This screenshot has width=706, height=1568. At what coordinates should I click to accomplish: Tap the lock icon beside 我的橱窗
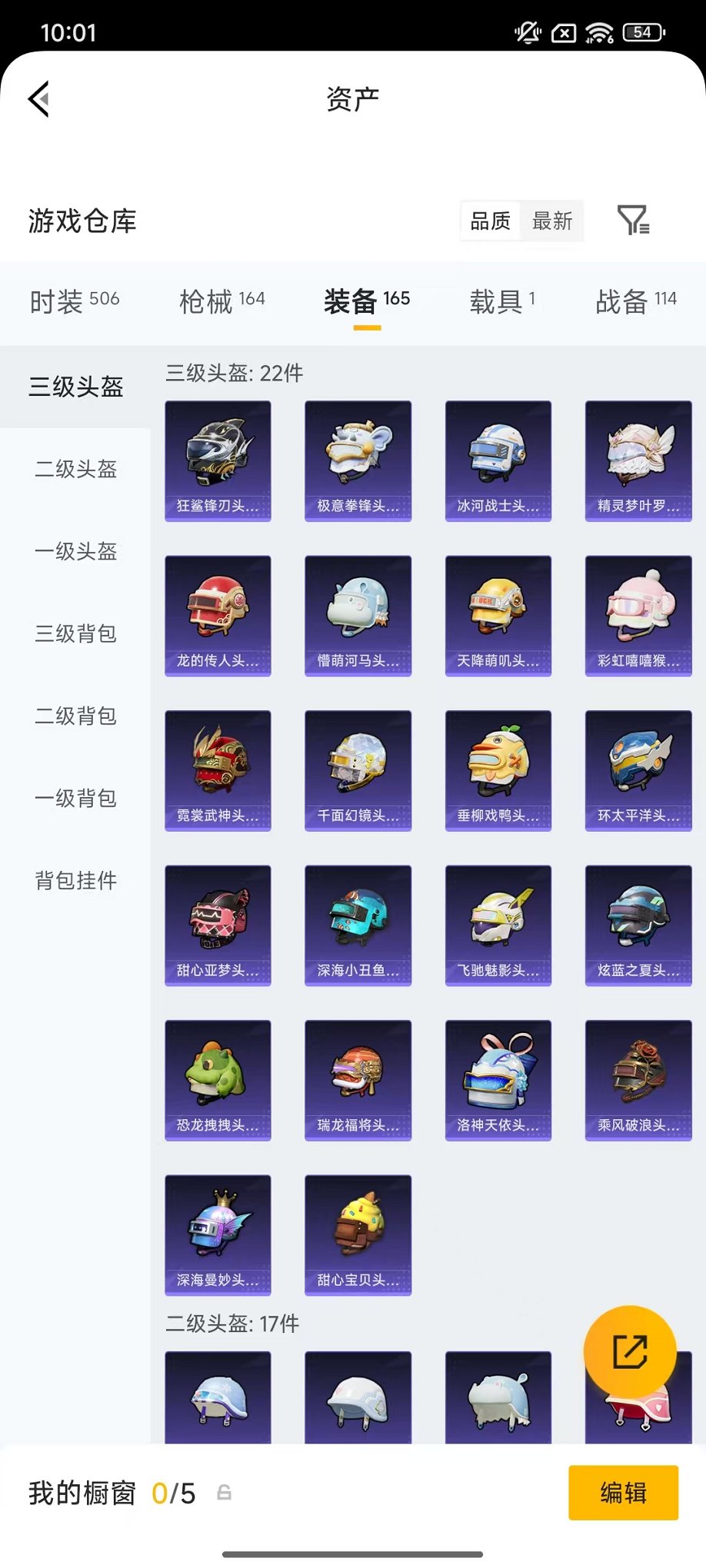[224, 1493]
